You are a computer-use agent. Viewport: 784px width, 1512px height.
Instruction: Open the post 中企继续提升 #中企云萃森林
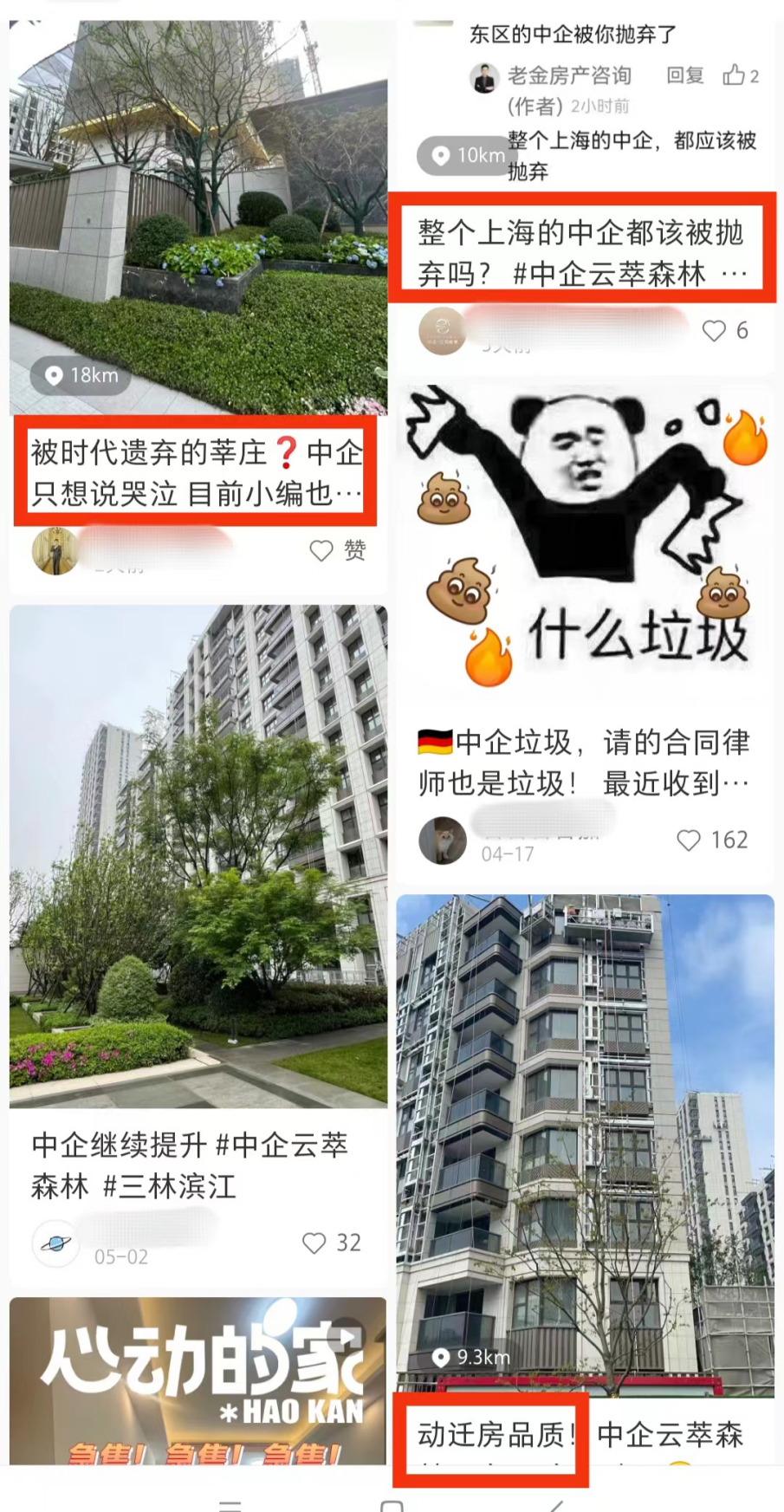(x=198, y=1164)
